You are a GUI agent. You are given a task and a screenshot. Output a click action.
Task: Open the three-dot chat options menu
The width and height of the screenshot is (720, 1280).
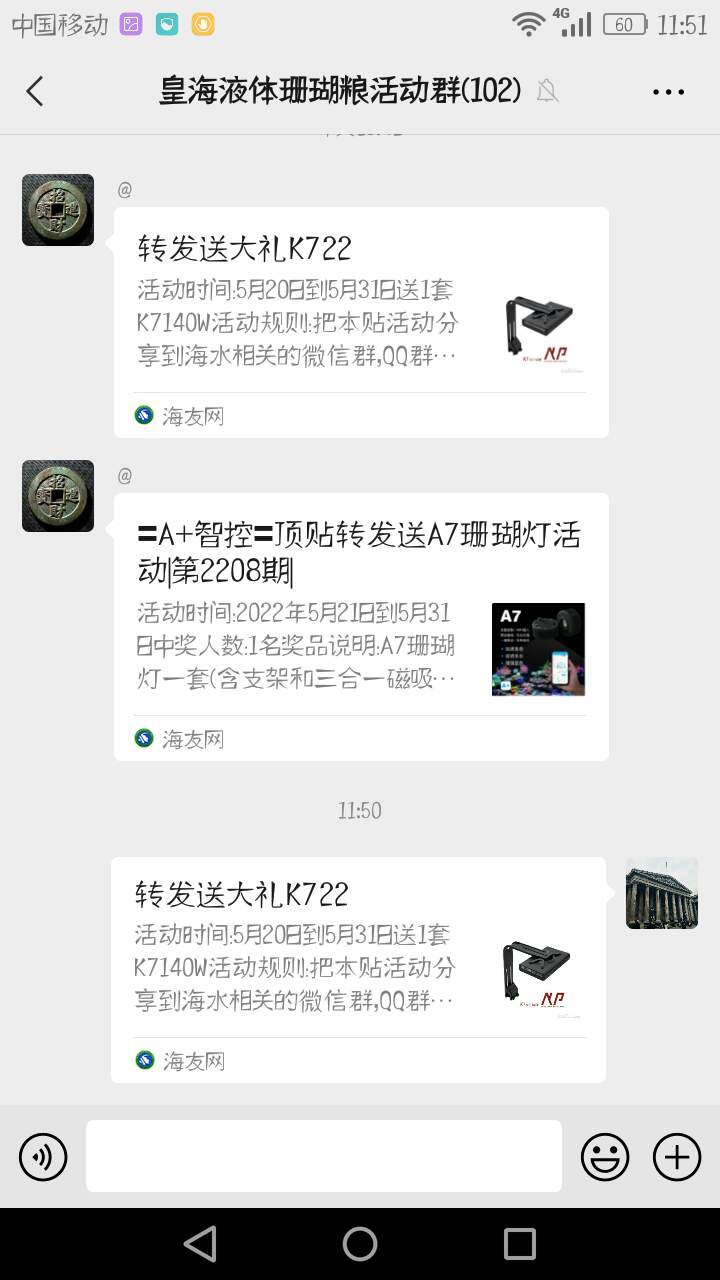[x=668, y=92]
